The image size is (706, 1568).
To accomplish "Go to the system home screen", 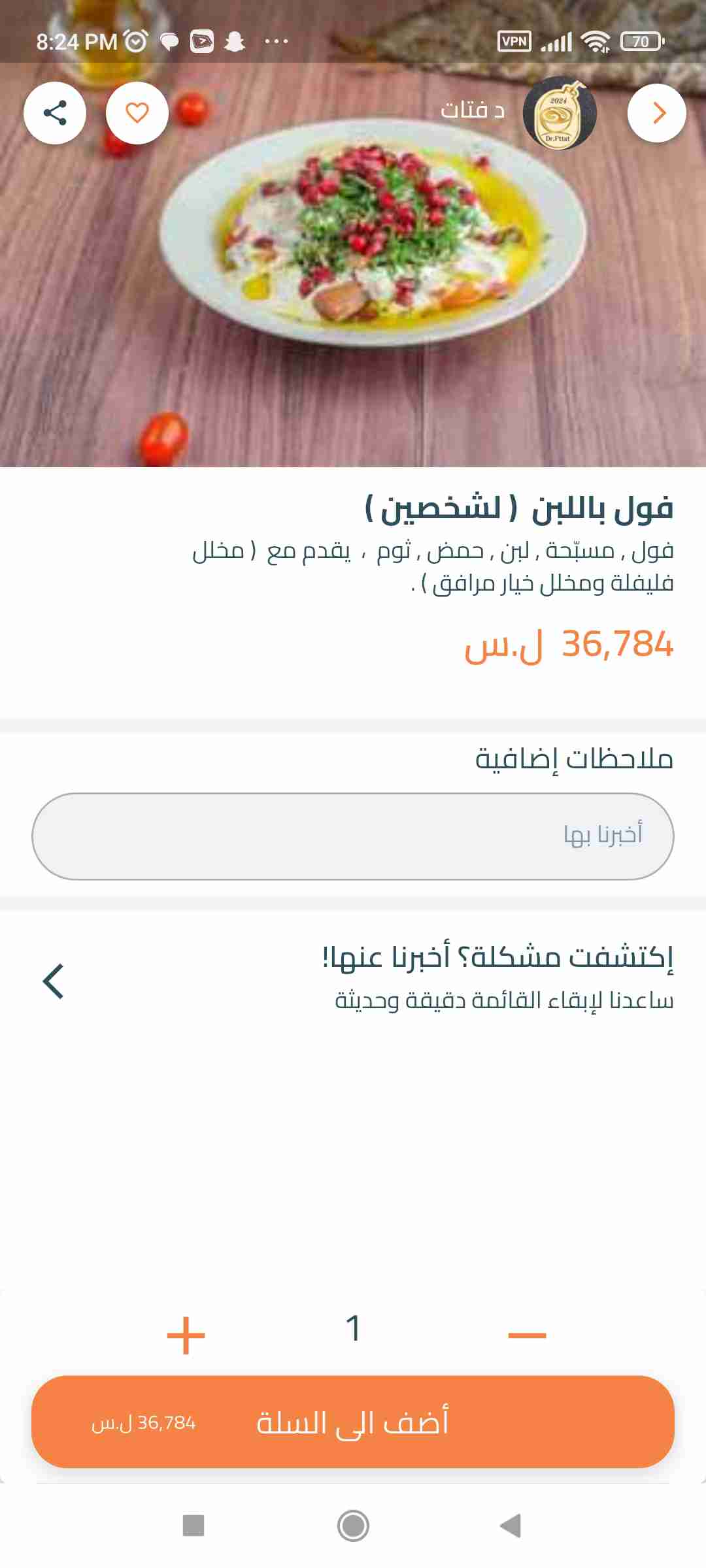I will (x=353, y=1526).
